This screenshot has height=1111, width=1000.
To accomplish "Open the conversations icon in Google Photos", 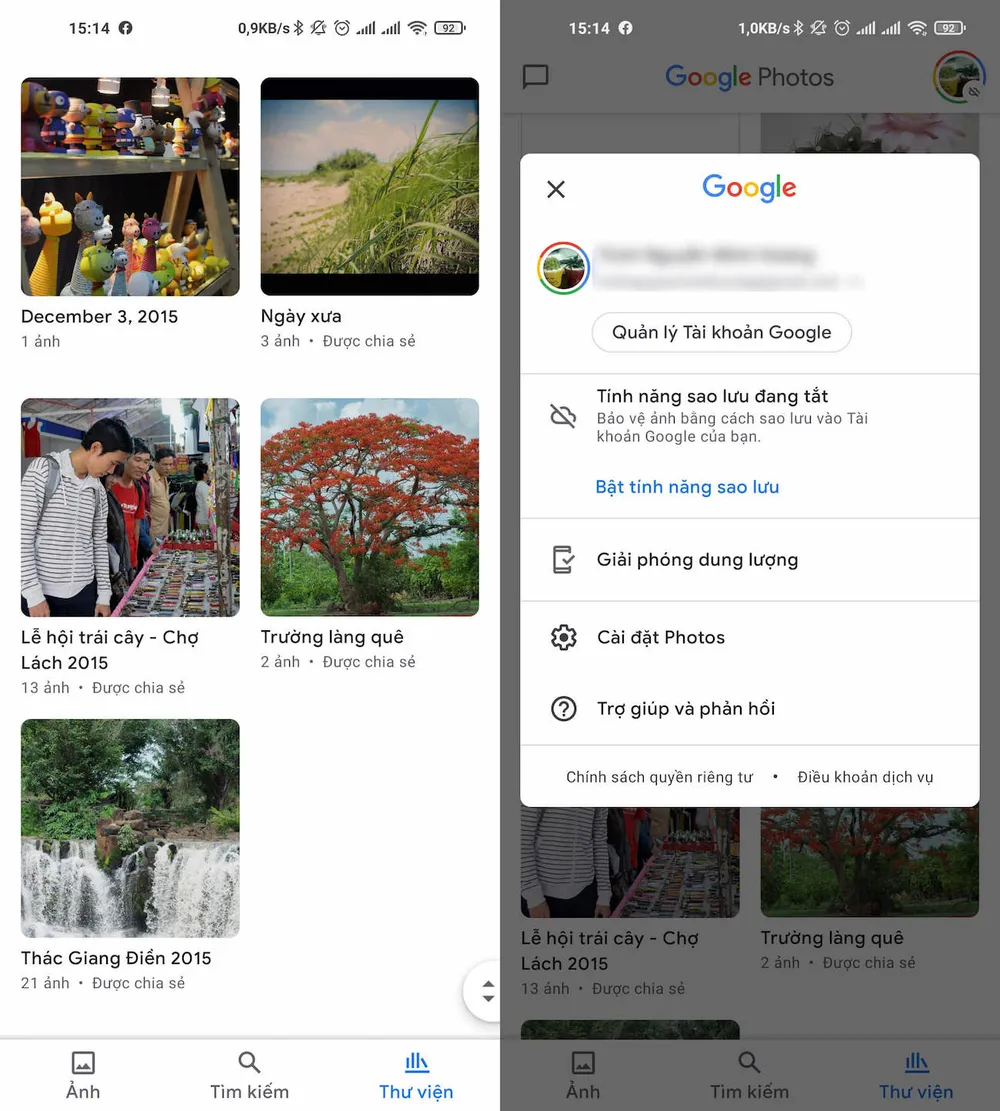I will click(x=536, y=77).
